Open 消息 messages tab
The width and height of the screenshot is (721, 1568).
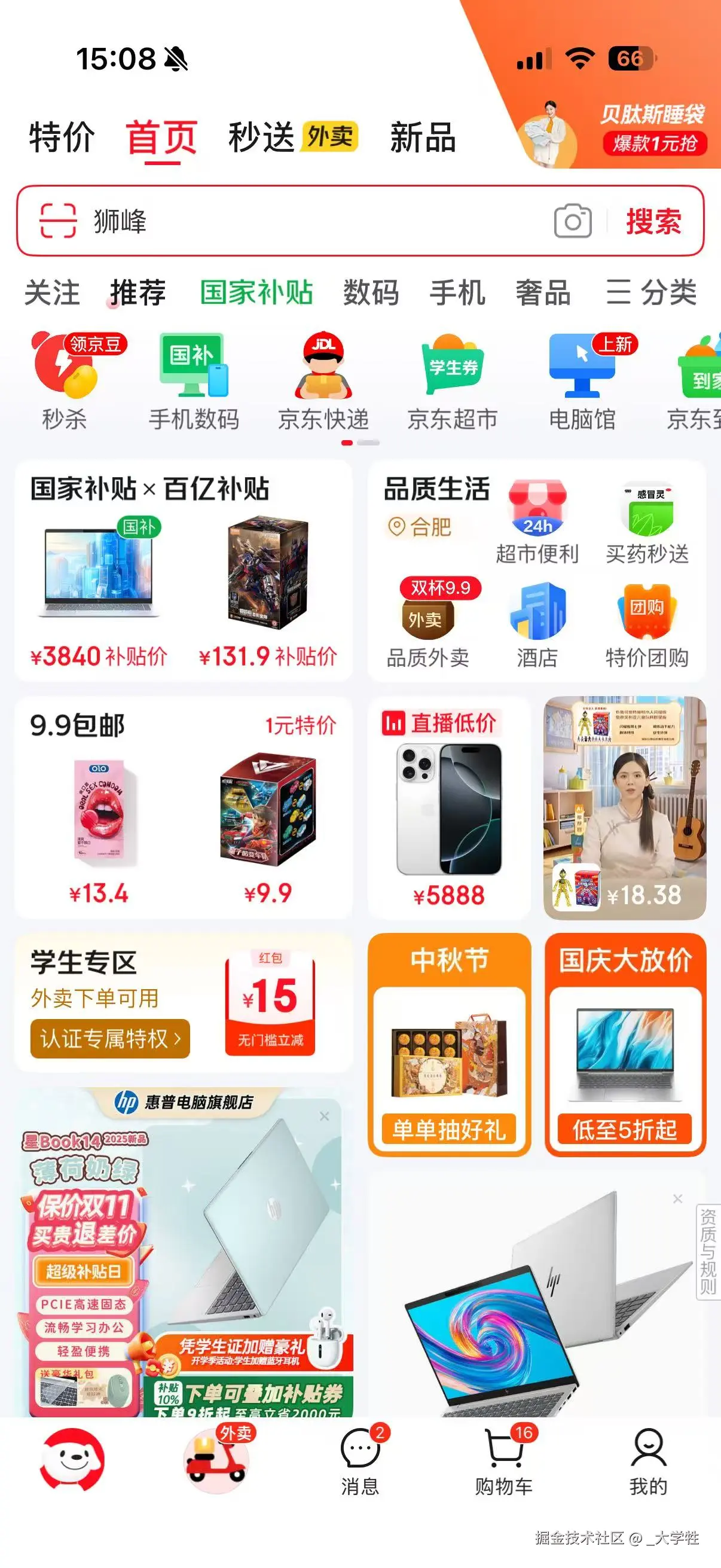pyautogui.click(x=360, y=1460)
